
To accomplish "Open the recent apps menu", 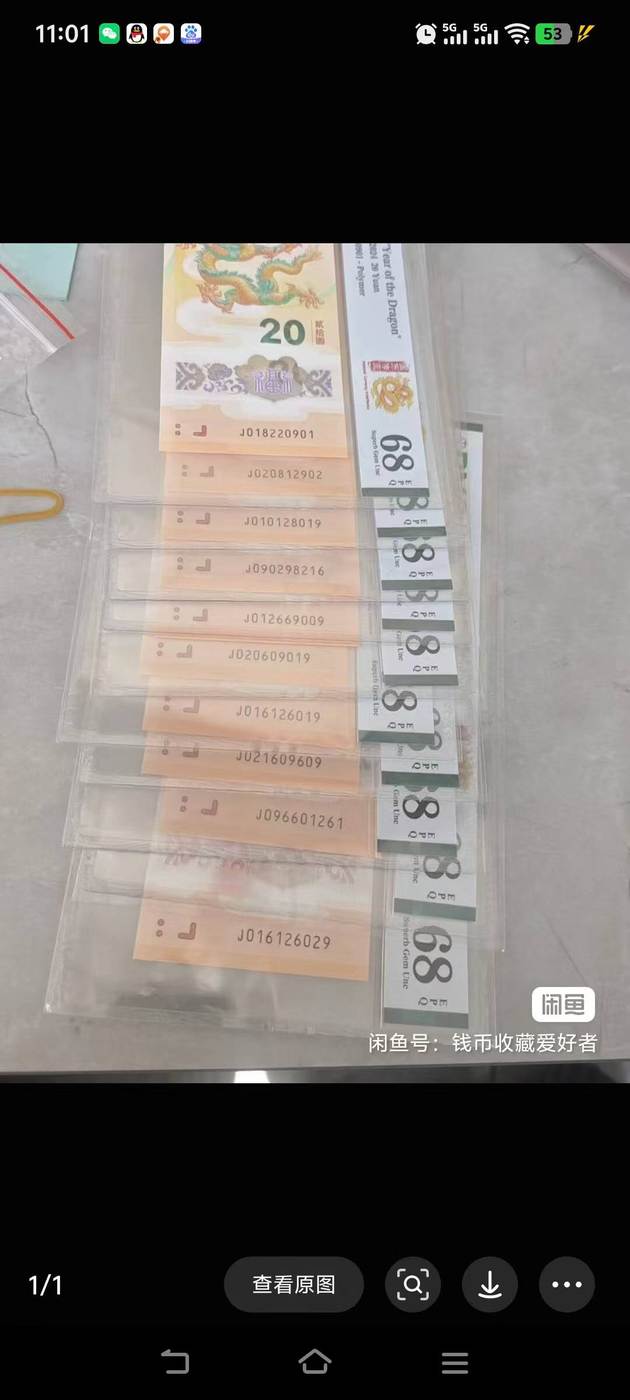I will tap(455, 1362).
